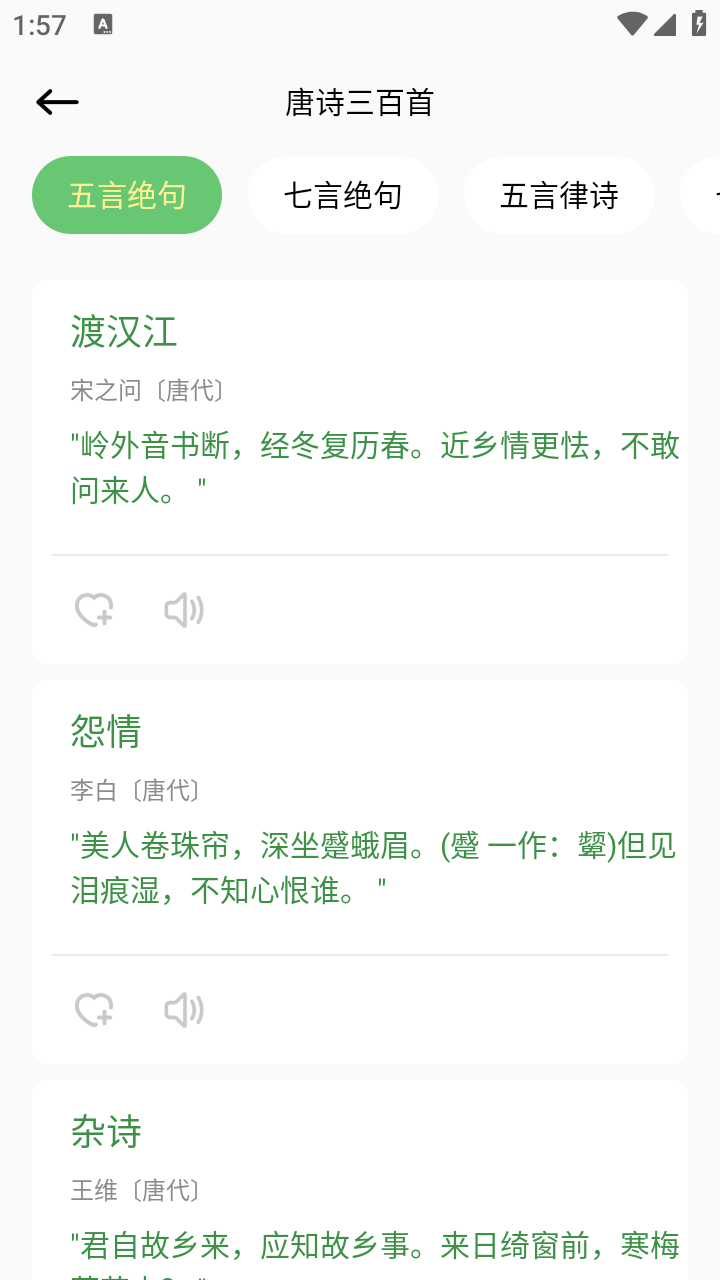Tap the back arrow to exit 唐诗三百首

[57, 101]
